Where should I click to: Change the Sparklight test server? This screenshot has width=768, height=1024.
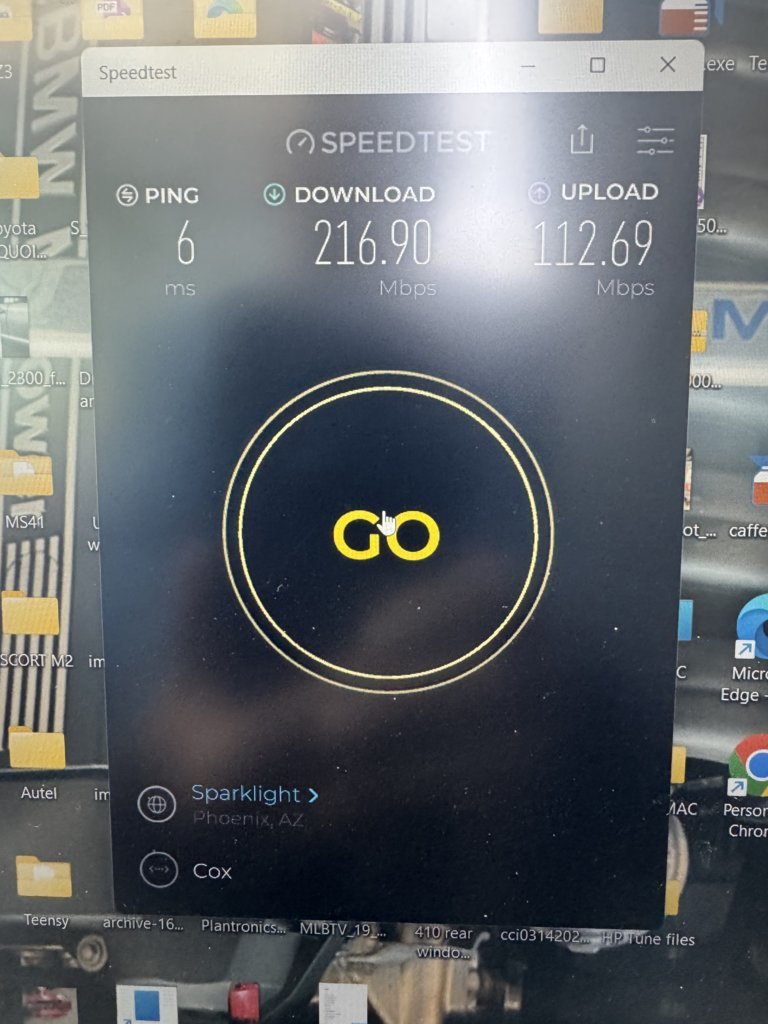(x=254, y=794)
